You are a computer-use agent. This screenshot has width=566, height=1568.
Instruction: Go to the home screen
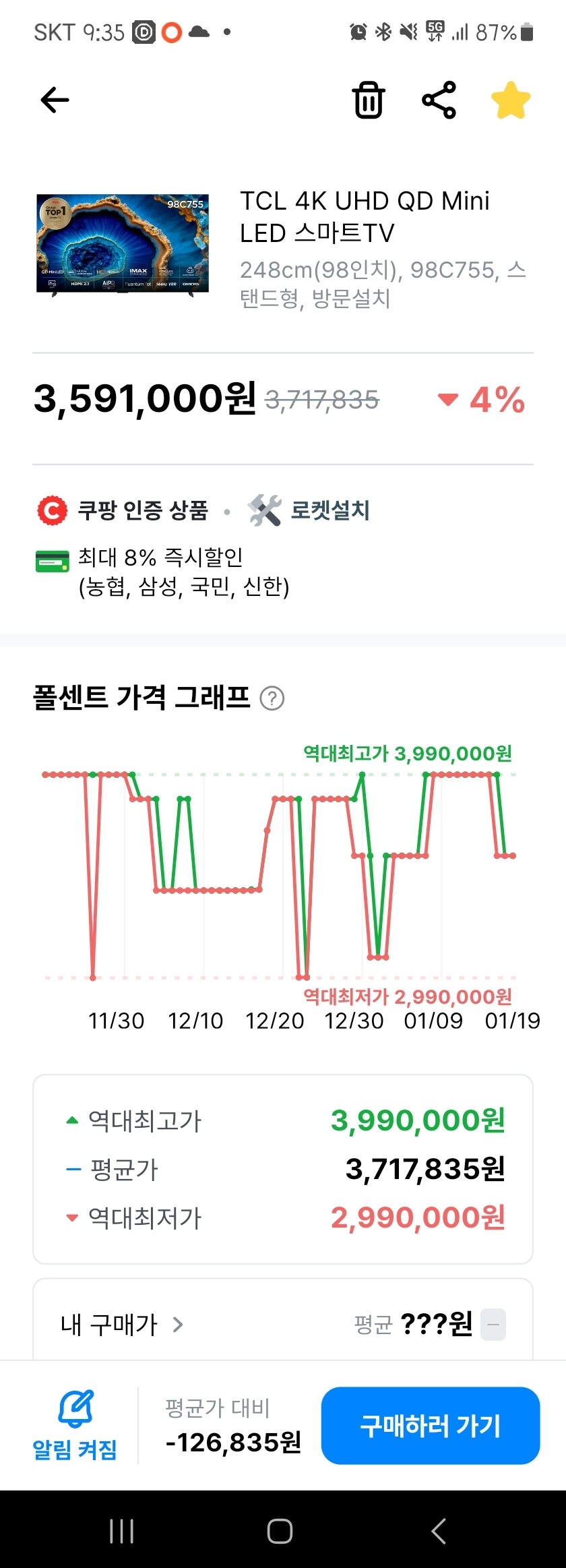[280, 1532]
